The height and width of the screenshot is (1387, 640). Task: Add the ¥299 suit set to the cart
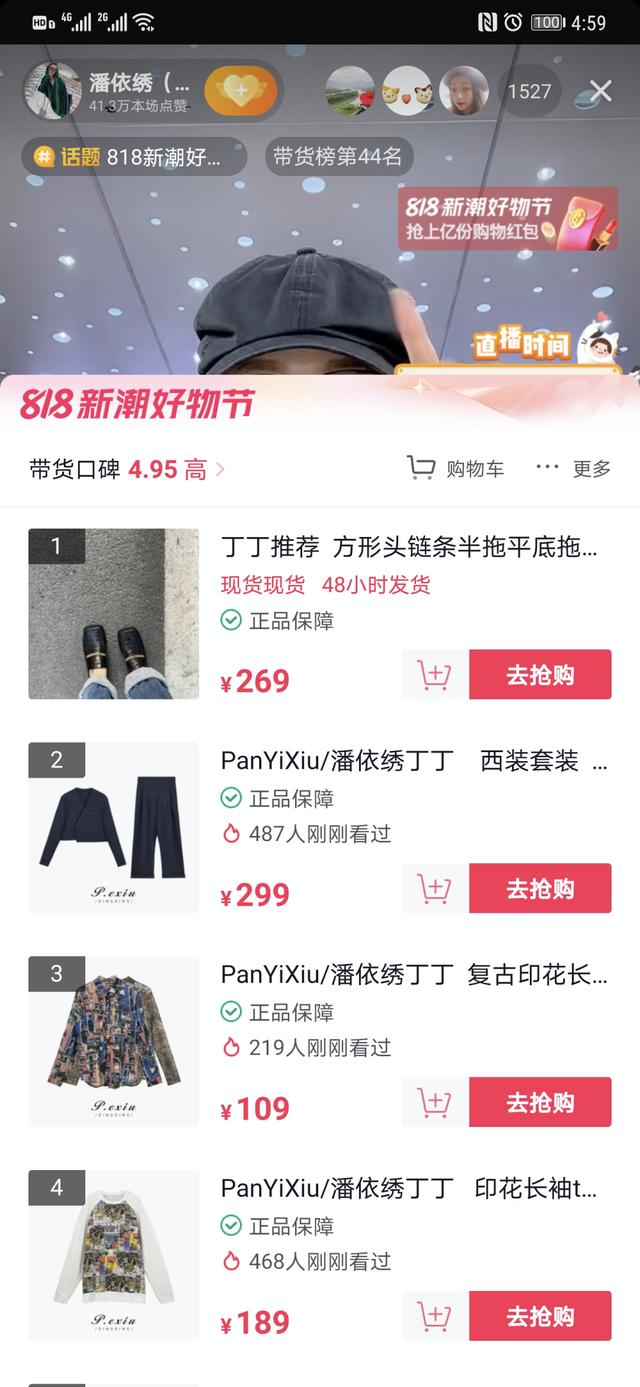(434, 889)
